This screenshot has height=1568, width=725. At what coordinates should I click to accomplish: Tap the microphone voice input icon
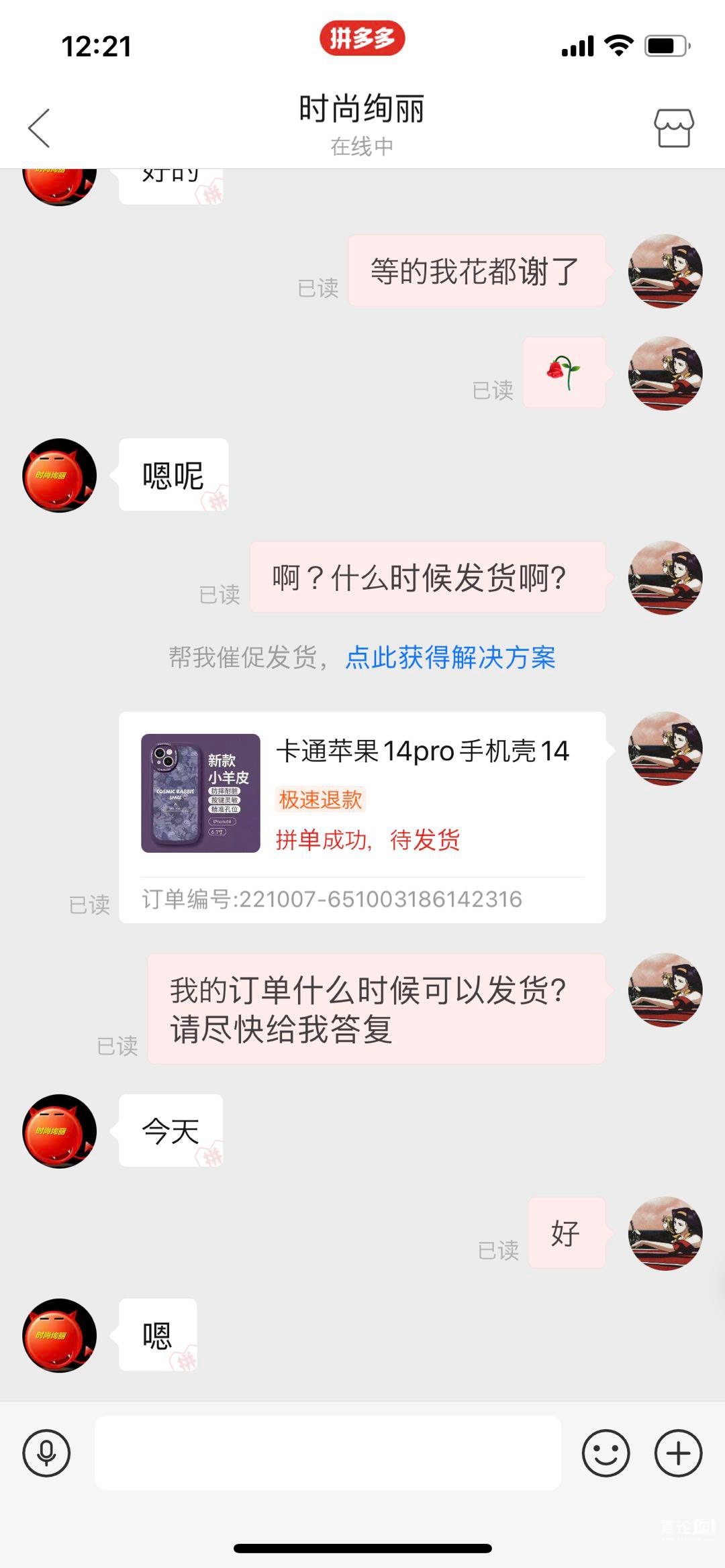click(46, 1453)
